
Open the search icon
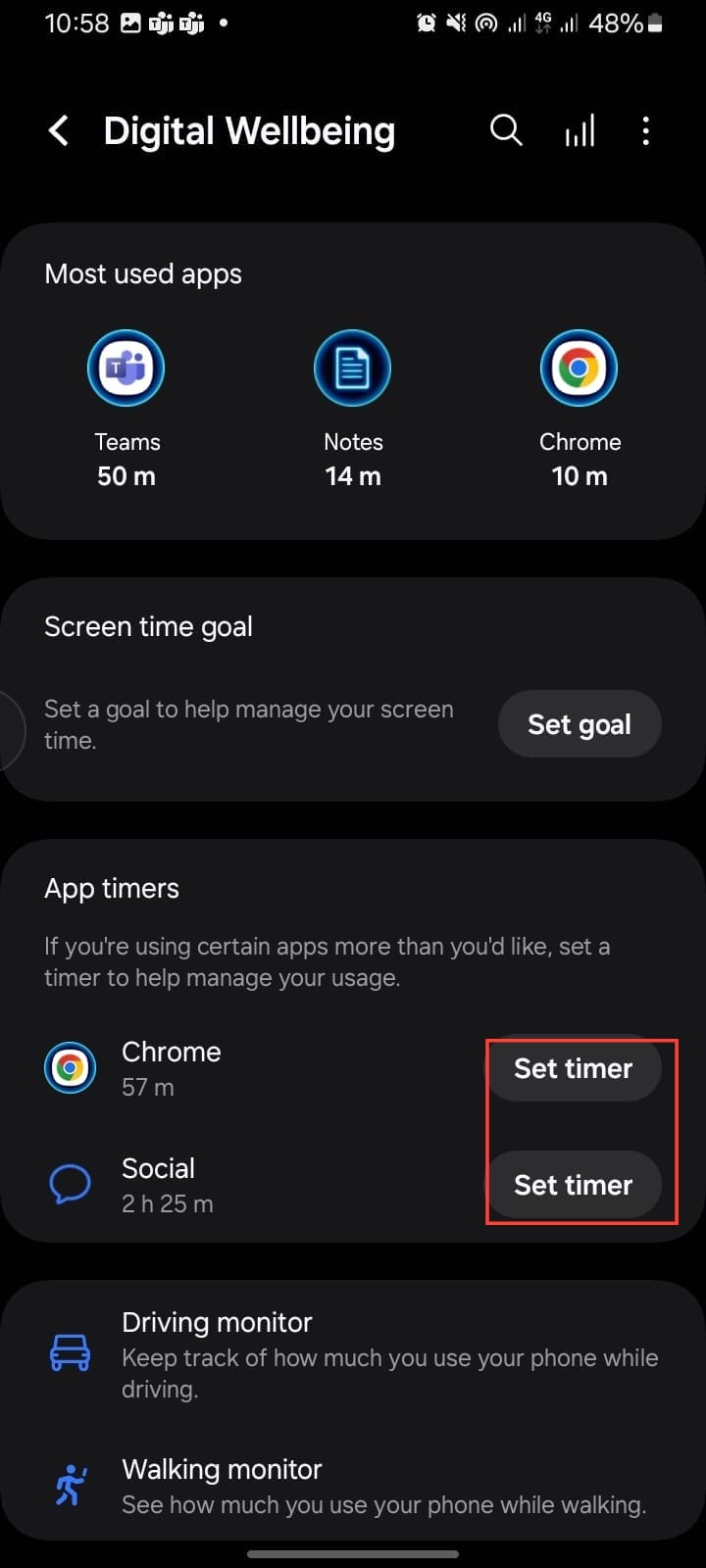(506, 130)
